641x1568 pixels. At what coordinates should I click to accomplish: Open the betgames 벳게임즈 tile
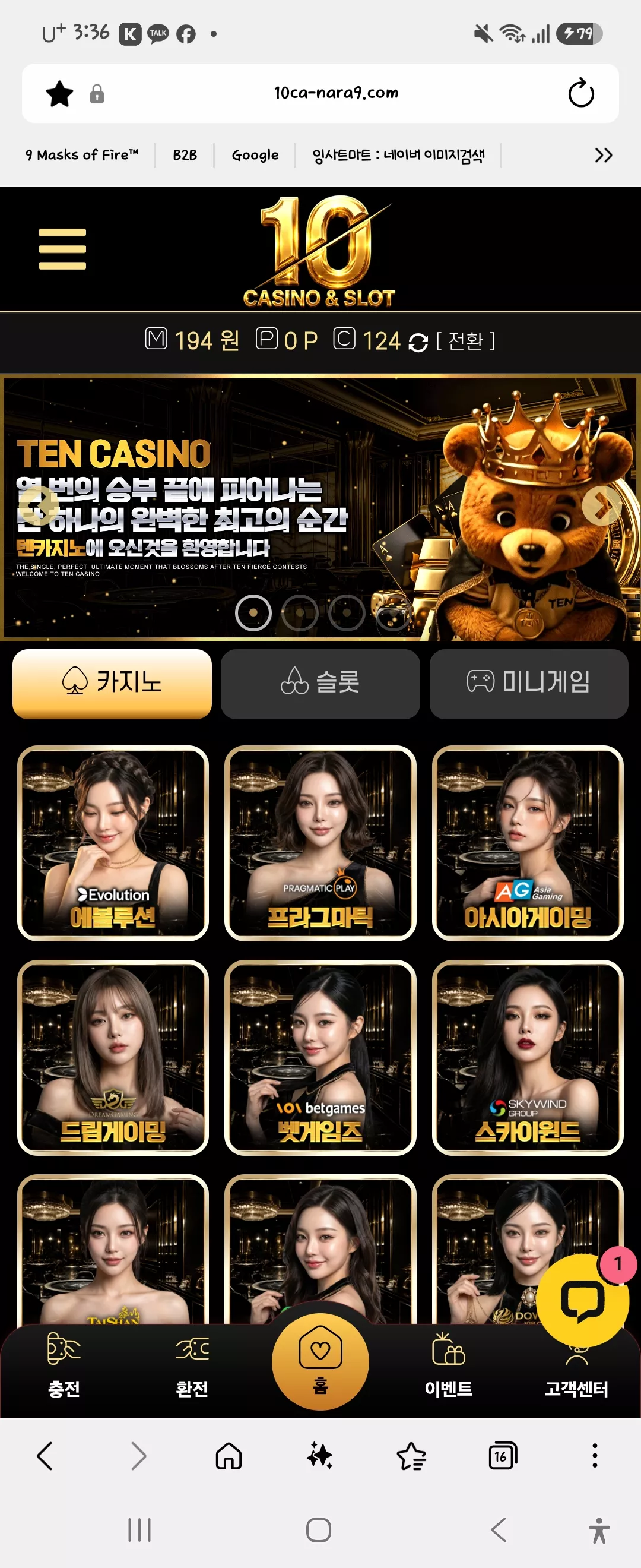coord(320,1057)
